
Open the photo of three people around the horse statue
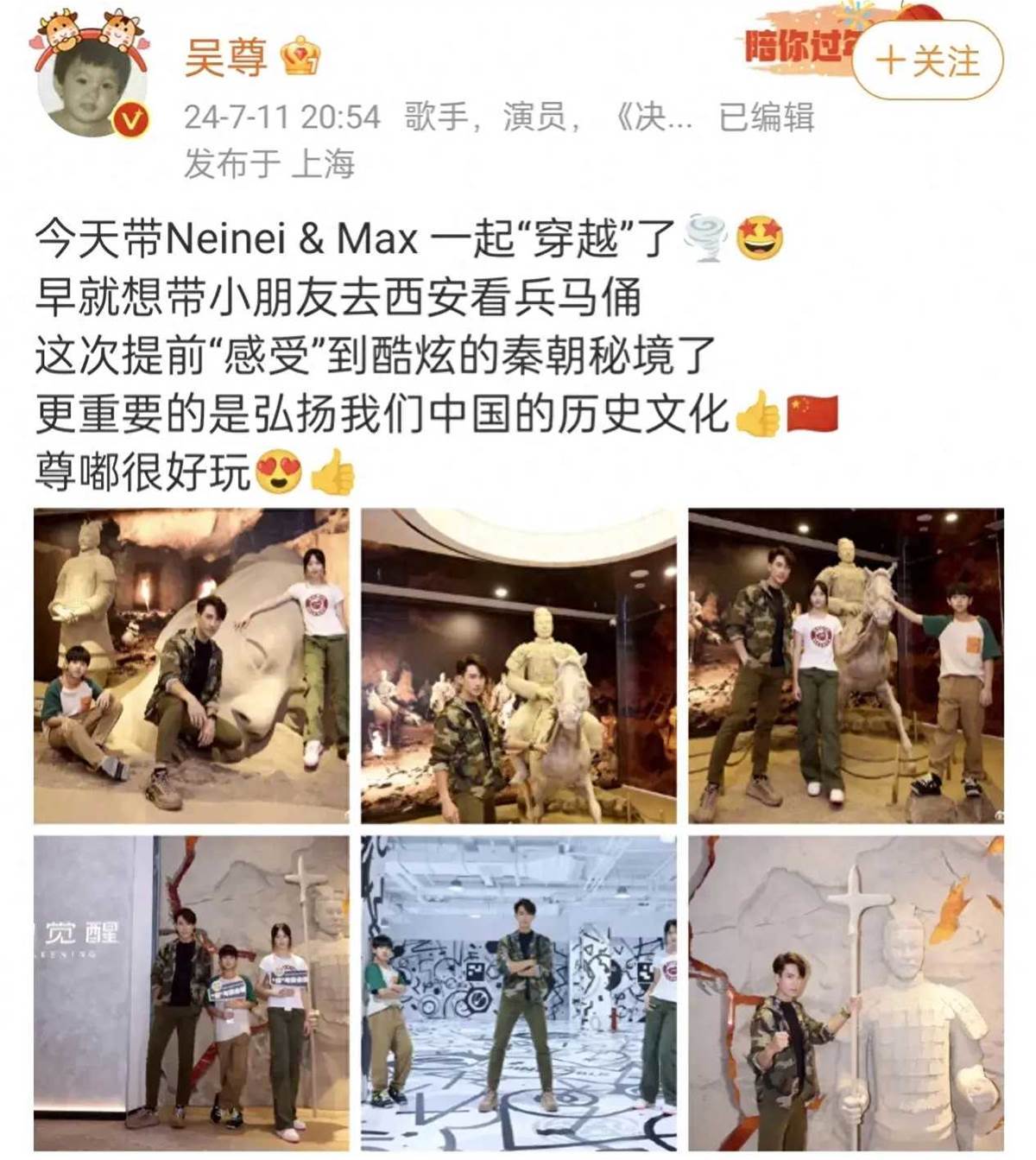pos(846,666)
